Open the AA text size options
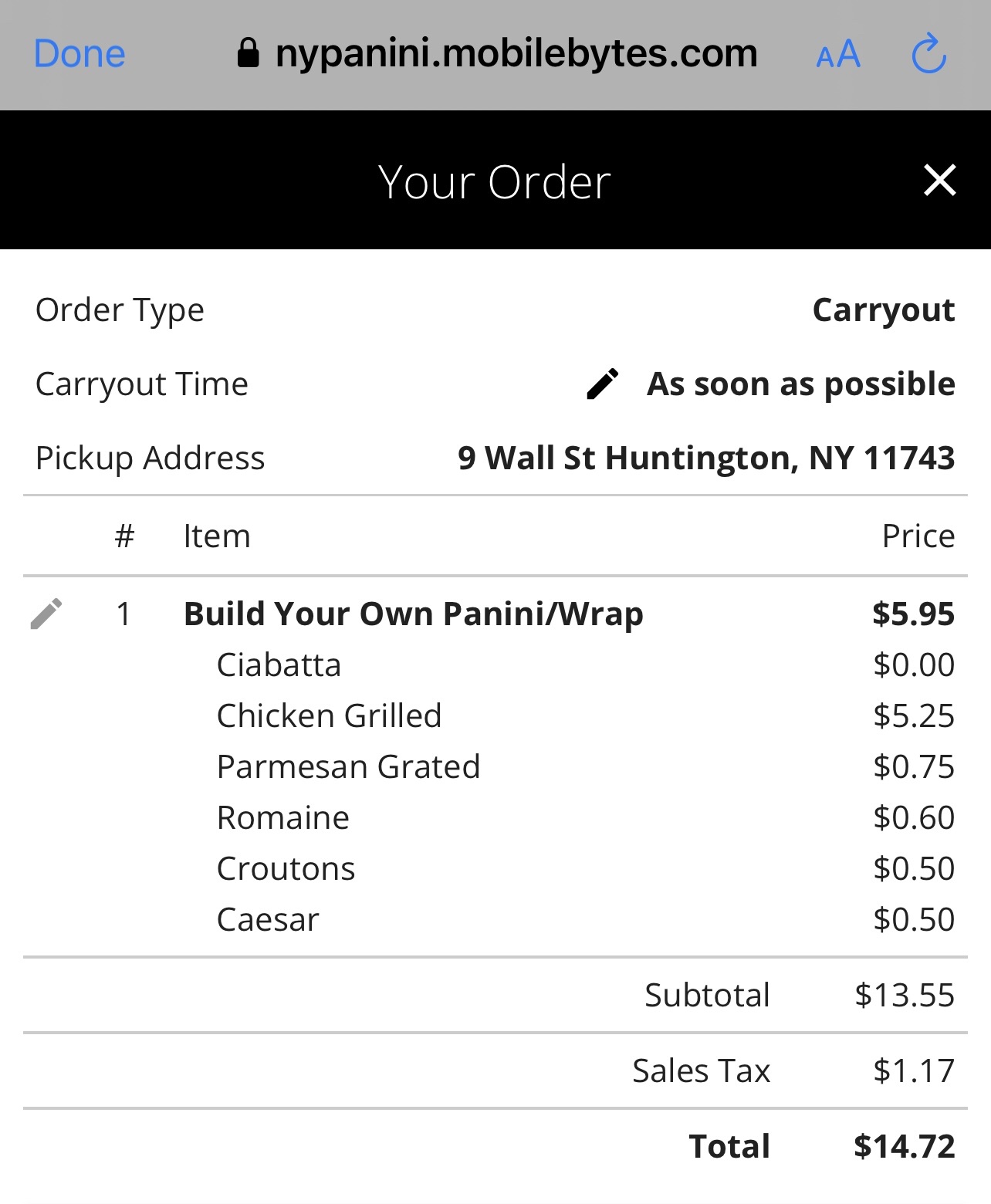The image size is (991, 1204). click(838, 55)
